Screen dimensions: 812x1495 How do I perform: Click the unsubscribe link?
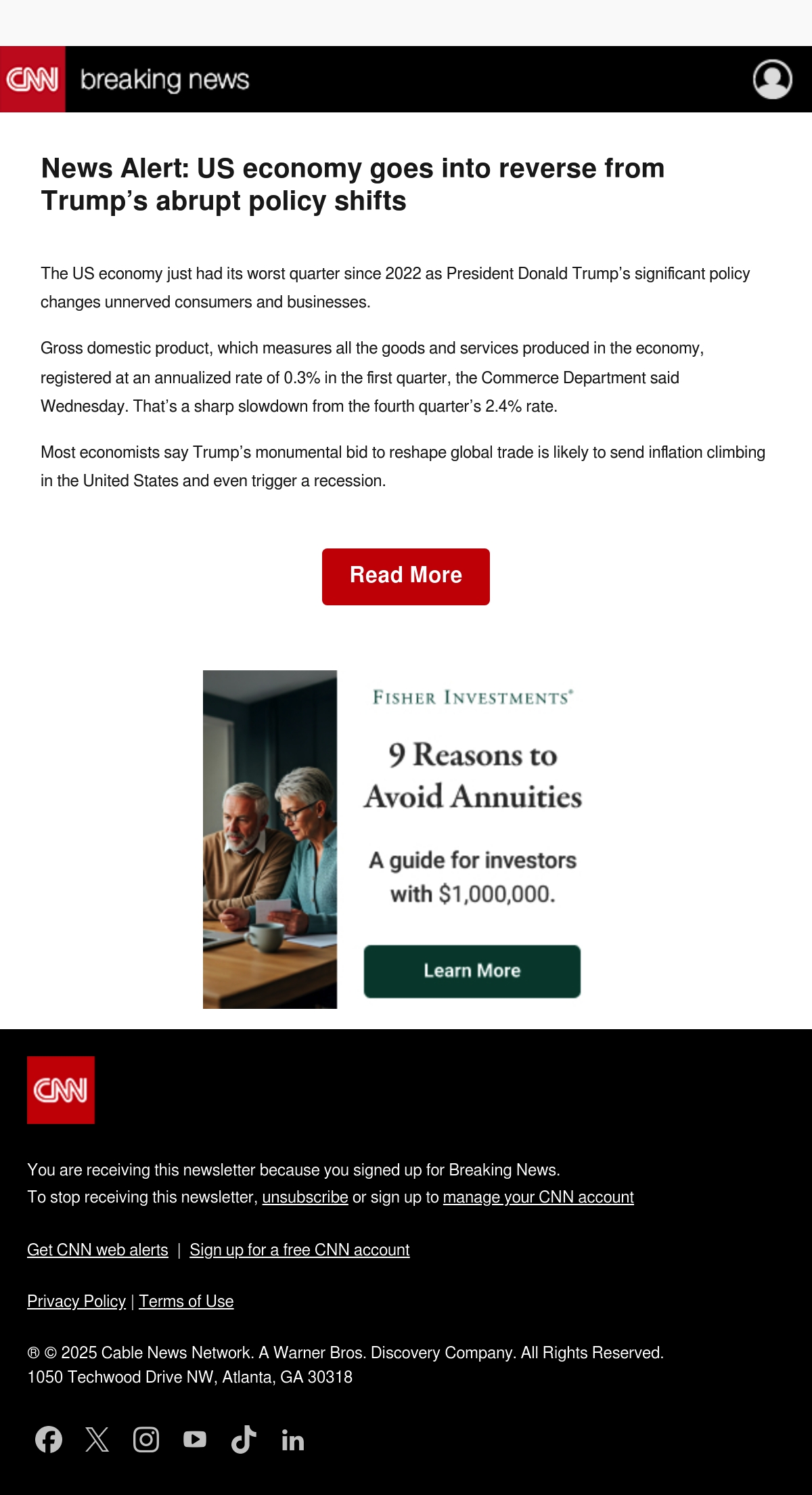[x=305, y=1197]
